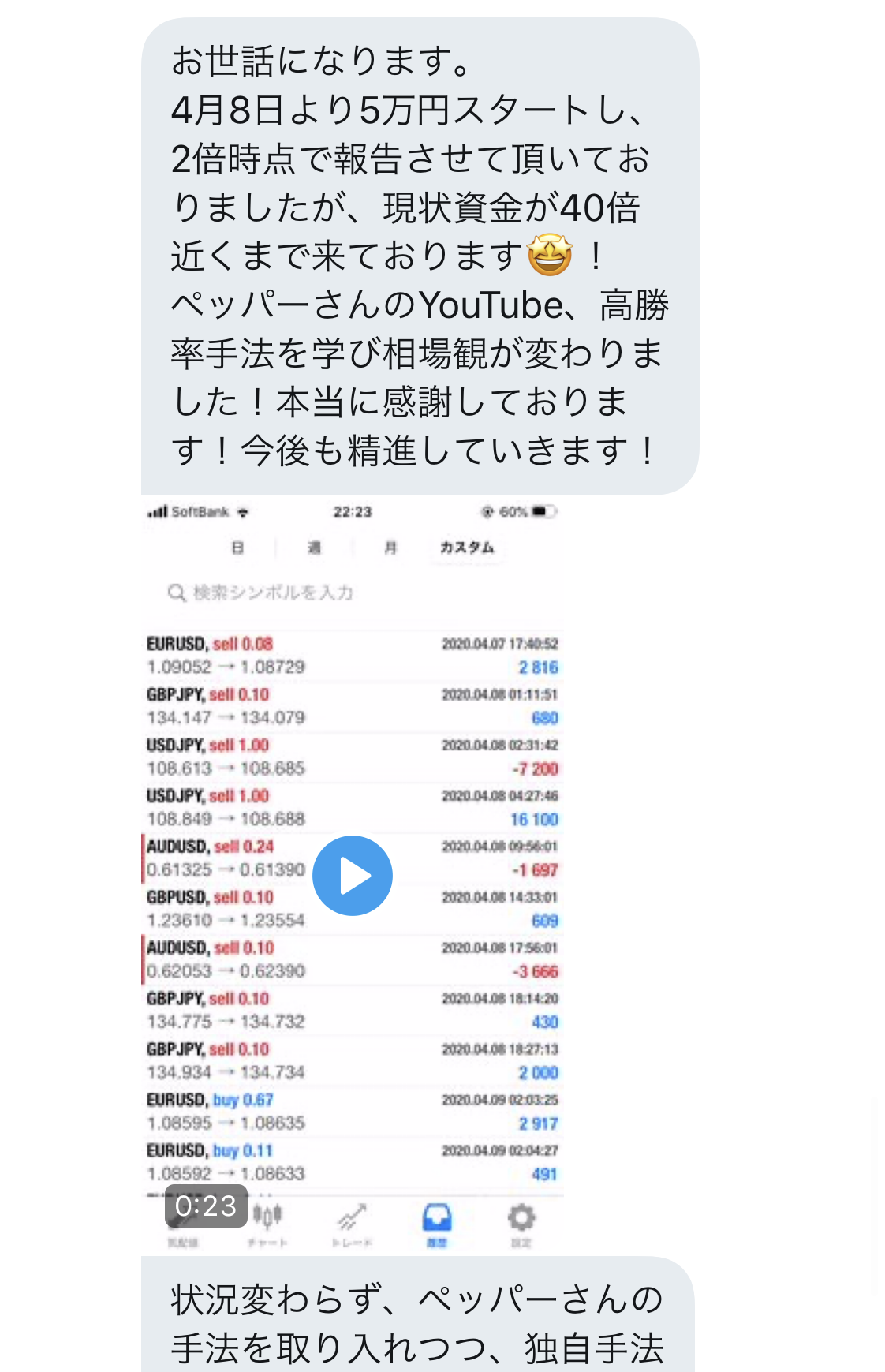Play the attached trade history video
The width and height of the screenshot is (885, 1372).
tap(353, 876)
